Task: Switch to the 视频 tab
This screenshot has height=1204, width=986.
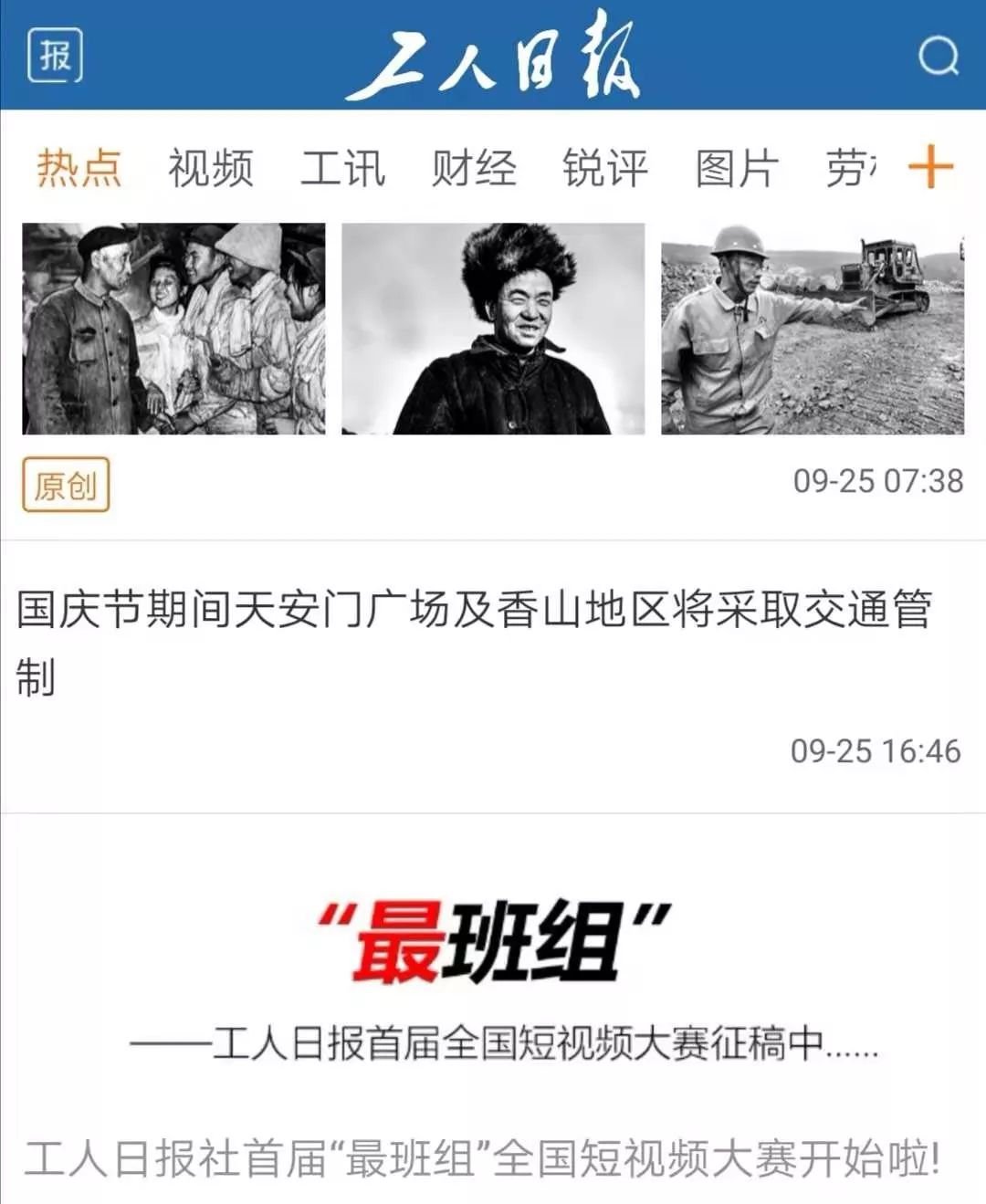Action: pos(211,168)
